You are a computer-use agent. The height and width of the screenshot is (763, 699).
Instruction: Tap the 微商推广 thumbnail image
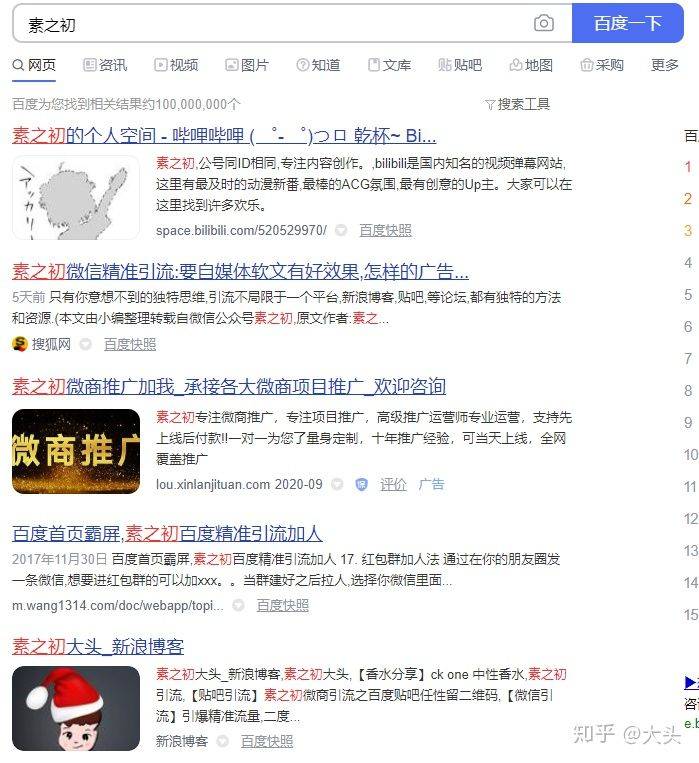(x=76, y=451)
